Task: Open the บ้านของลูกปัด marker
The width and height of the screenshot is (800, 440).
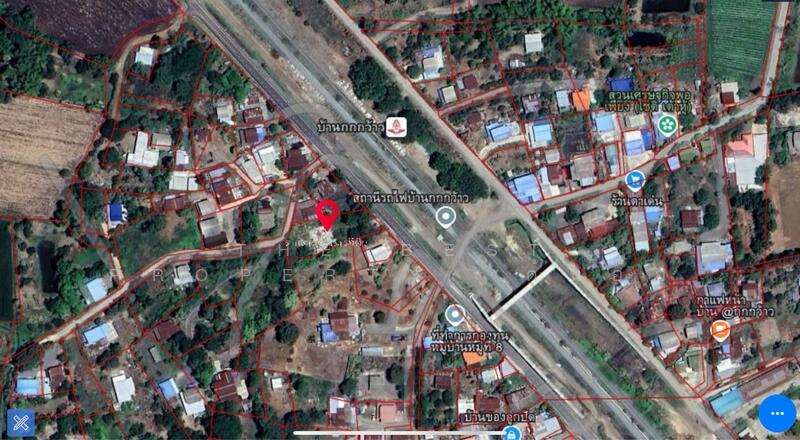Action: pyautogui.click(x=511, y=433)
